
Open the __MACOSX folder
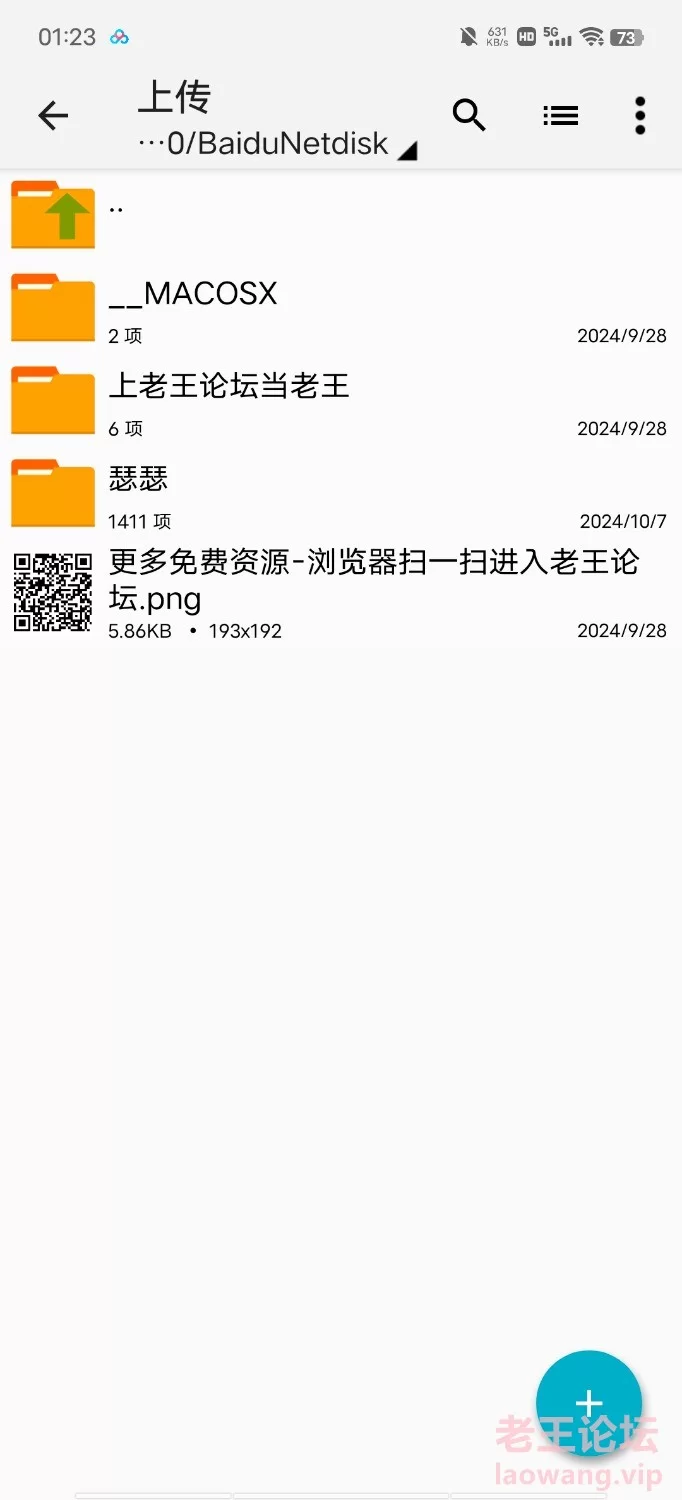(341, 307)
